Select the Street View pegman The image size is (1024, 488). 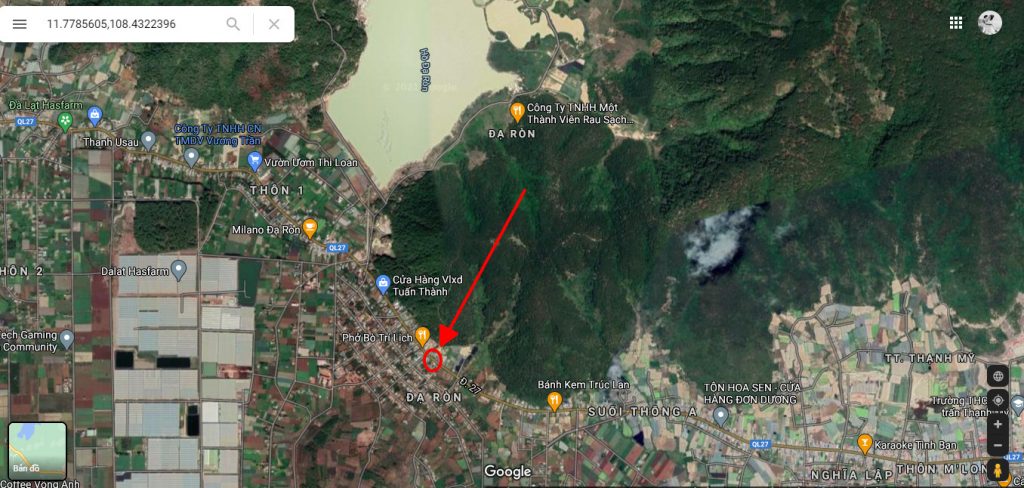pos(997,469)
